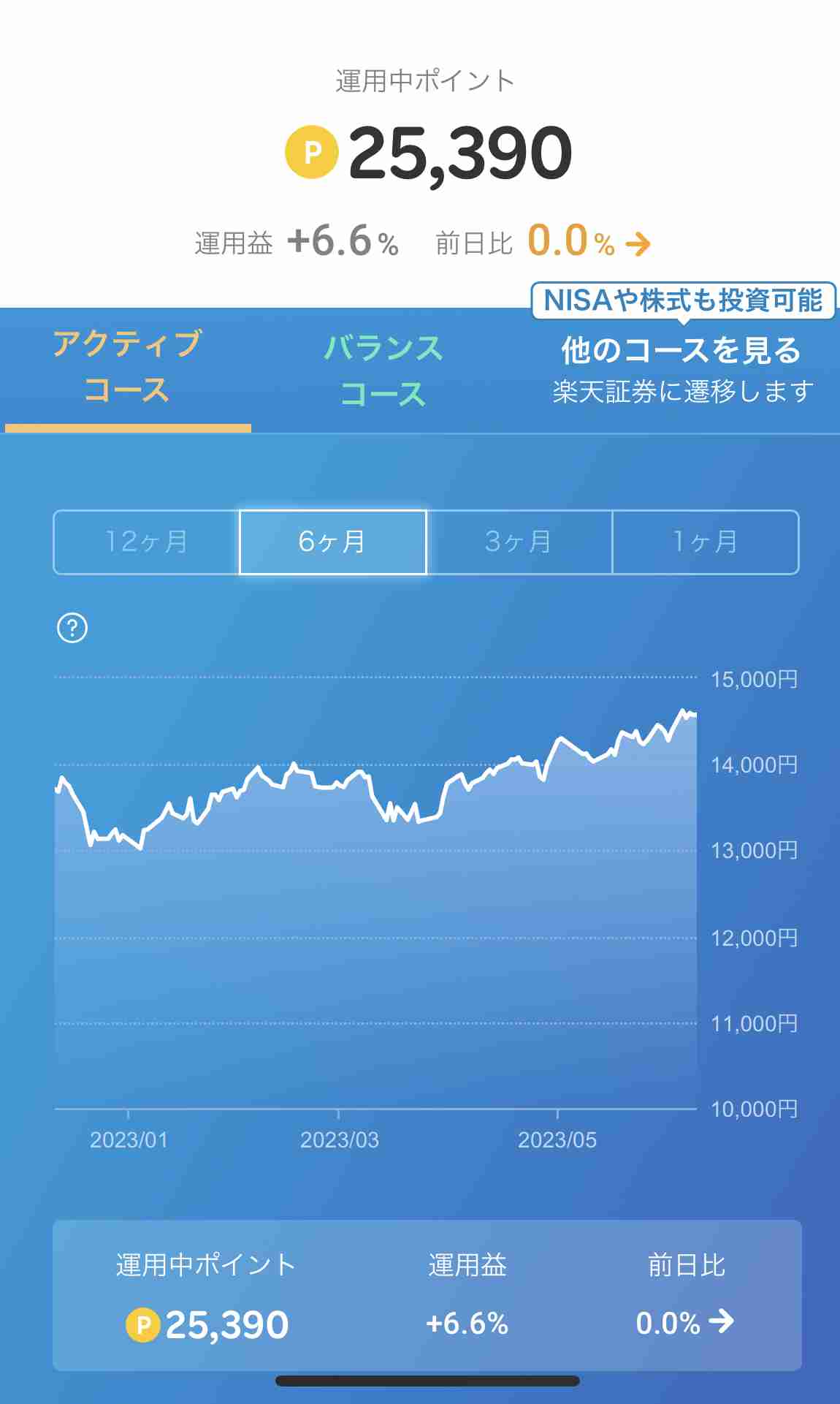This screenshot has height=1404, width=840.
Task: Open the question mark help icon
Action: [72, 628]
